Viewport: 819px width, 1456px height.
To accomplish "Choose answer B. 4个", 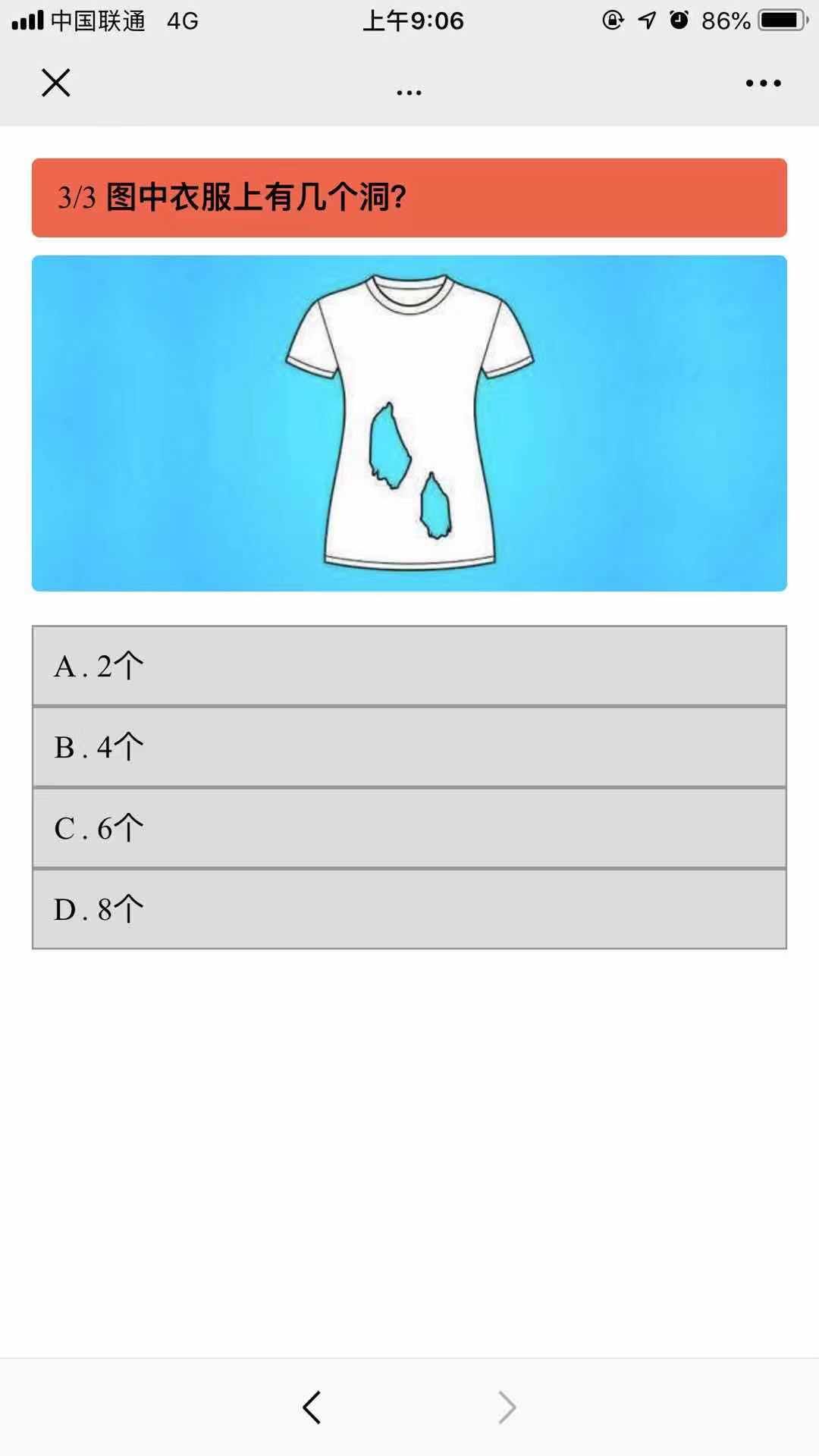I will (x=409, y=747).
